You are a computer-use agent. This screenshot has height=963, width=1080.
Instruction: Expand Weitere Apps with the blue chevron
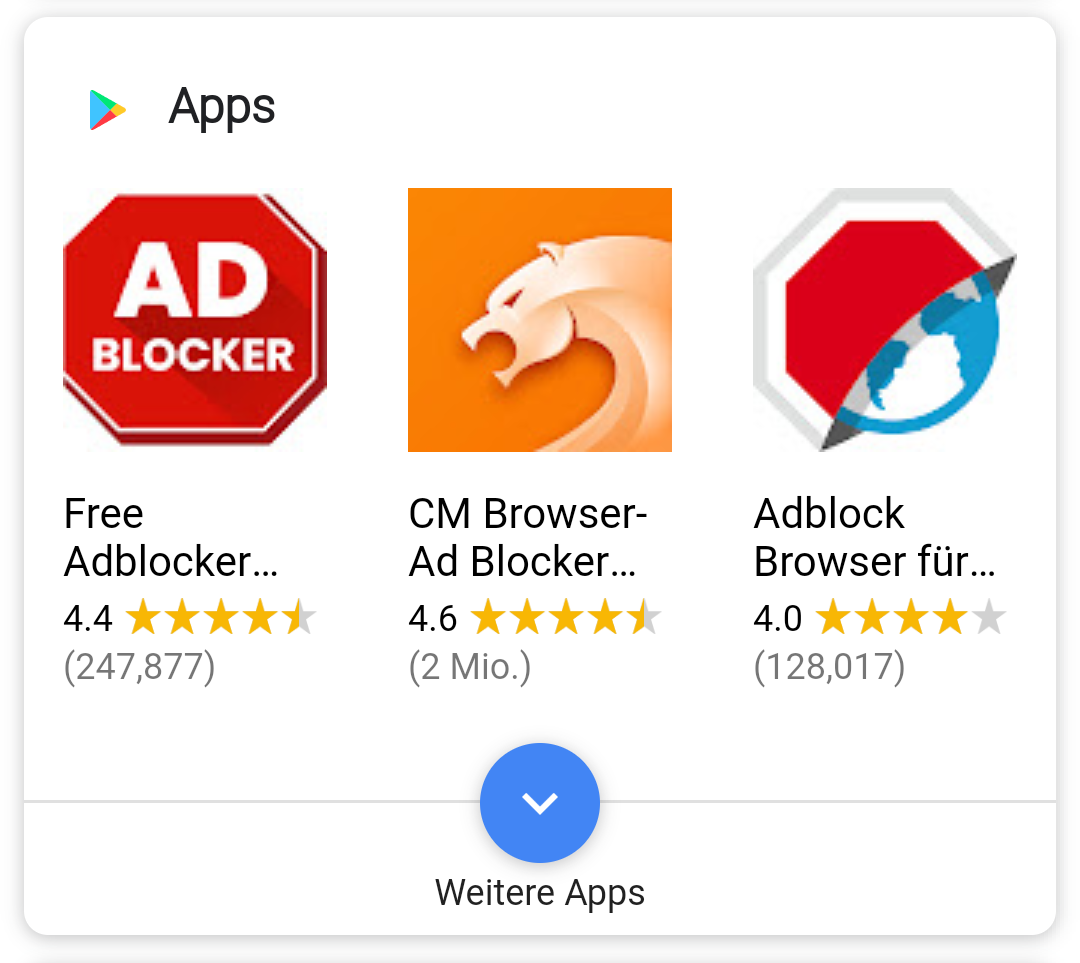click(540, 802)
